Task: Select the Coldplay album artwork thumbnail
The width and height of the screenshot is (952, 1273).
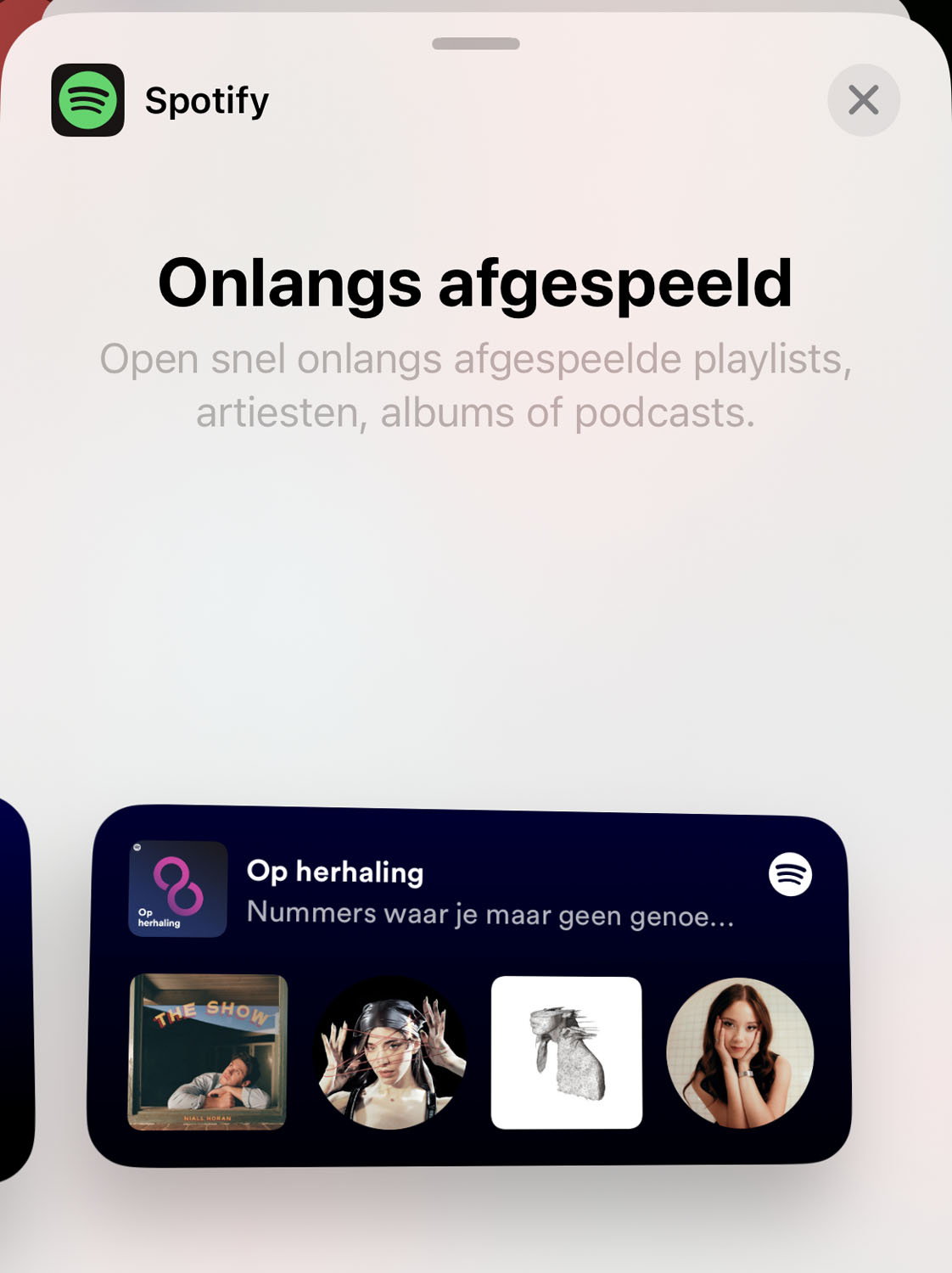Action: pos(567,1052)
